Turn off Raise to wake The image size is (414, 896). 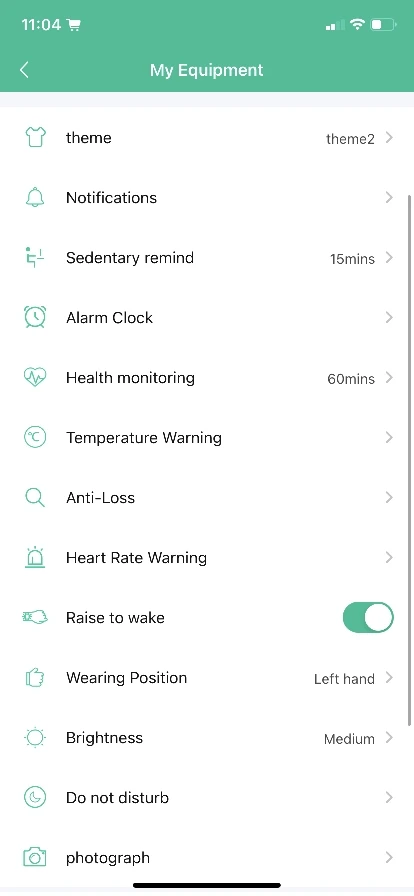click(x=368, y=618)
